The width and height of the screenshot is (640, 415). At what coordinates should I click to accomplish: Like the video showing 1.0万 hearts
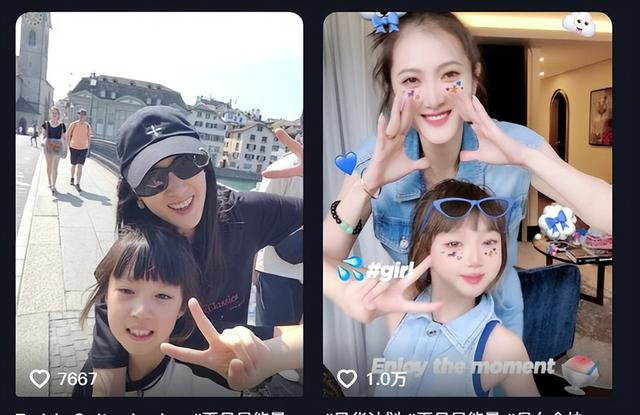coord(347,378)
